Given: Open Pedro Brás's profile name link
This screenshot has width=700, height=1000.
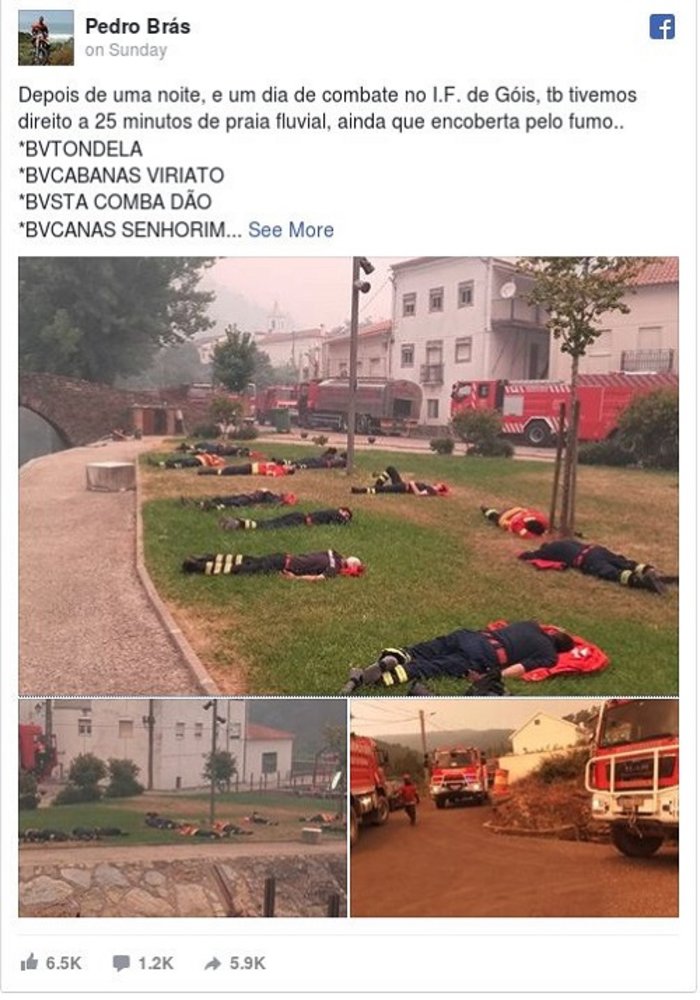Looking at the screenshot, I should pyautogui.click(x=137, y=26).
